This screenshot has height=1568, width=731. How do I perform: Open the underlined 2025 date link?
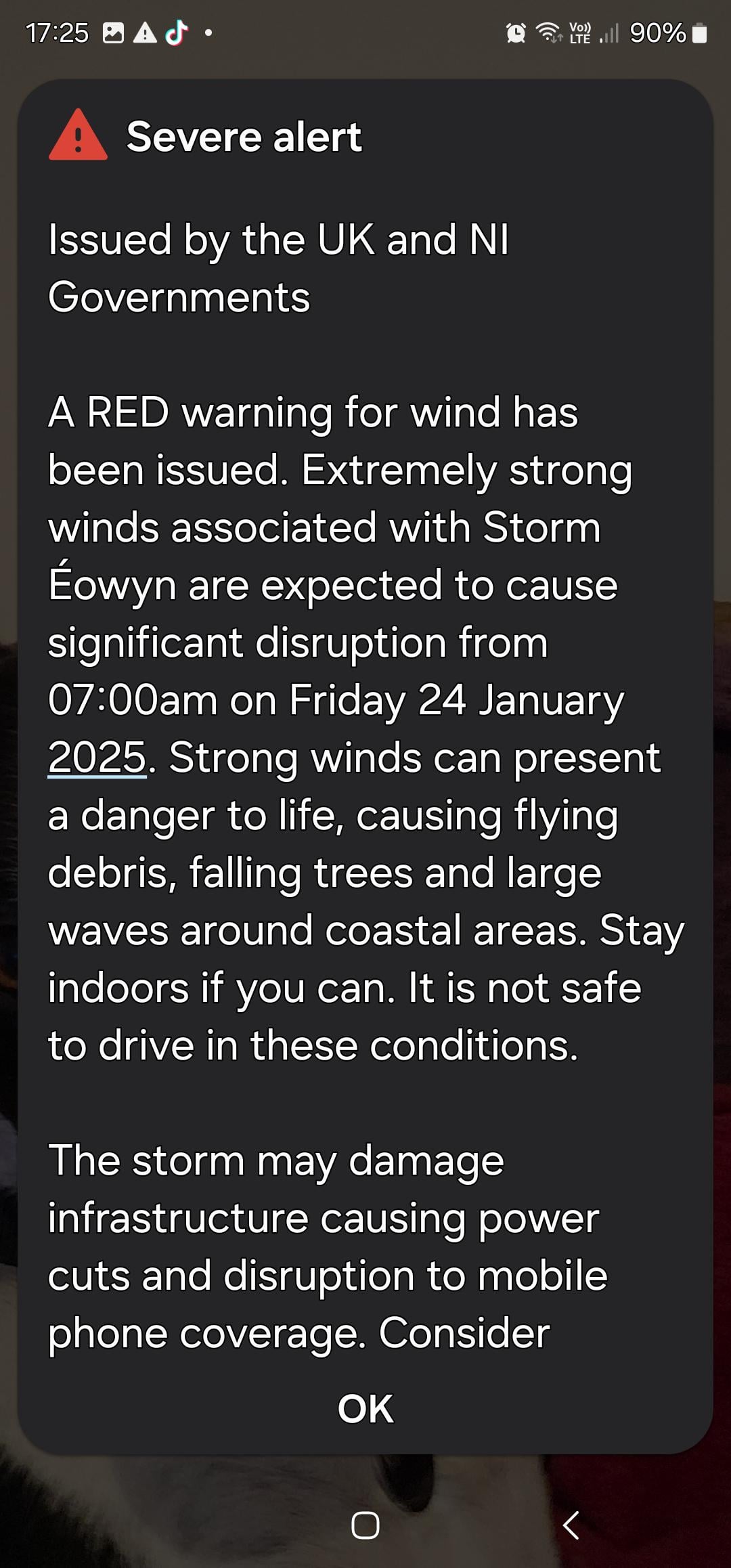pos(97,758)
